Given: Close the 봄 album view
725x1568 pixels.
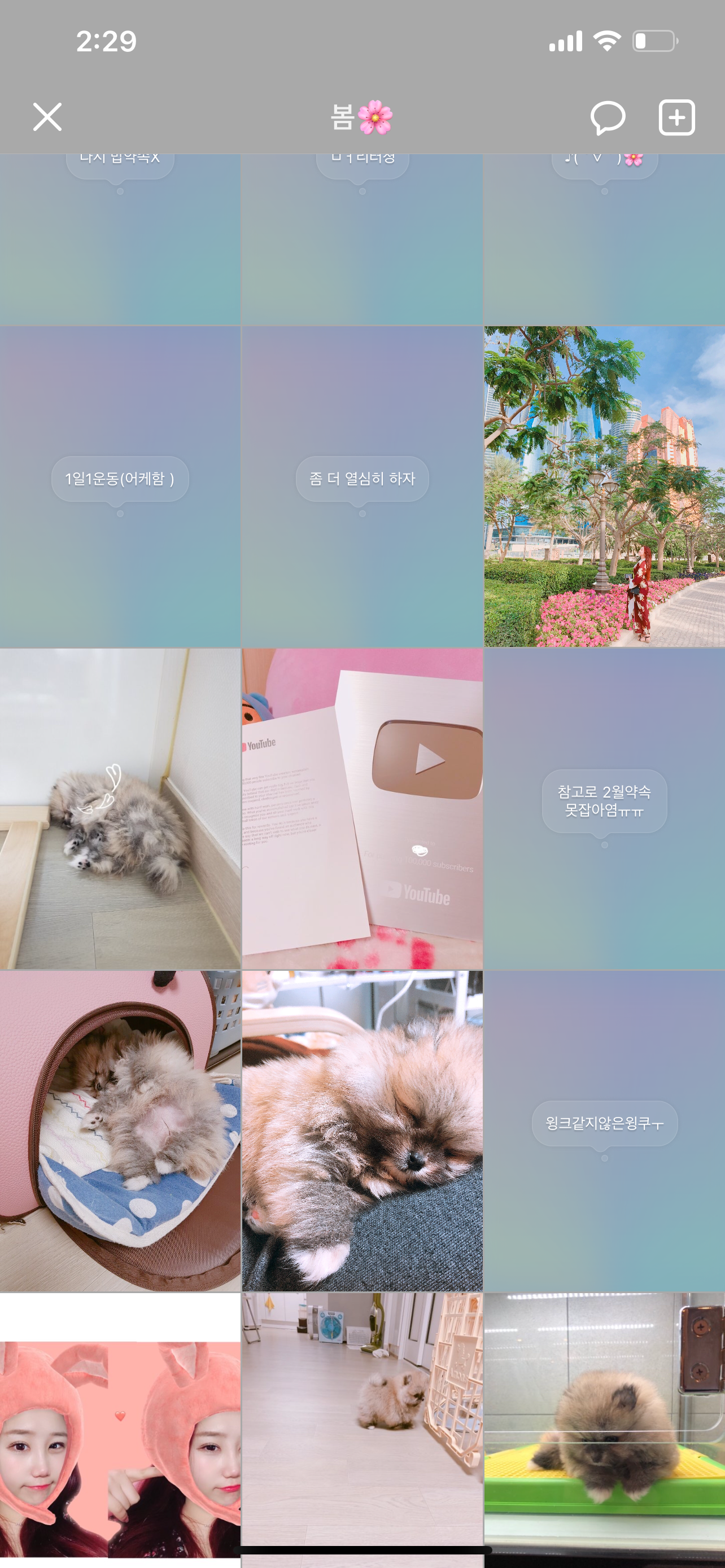Looking at the screenshot, I should point(47,117).
